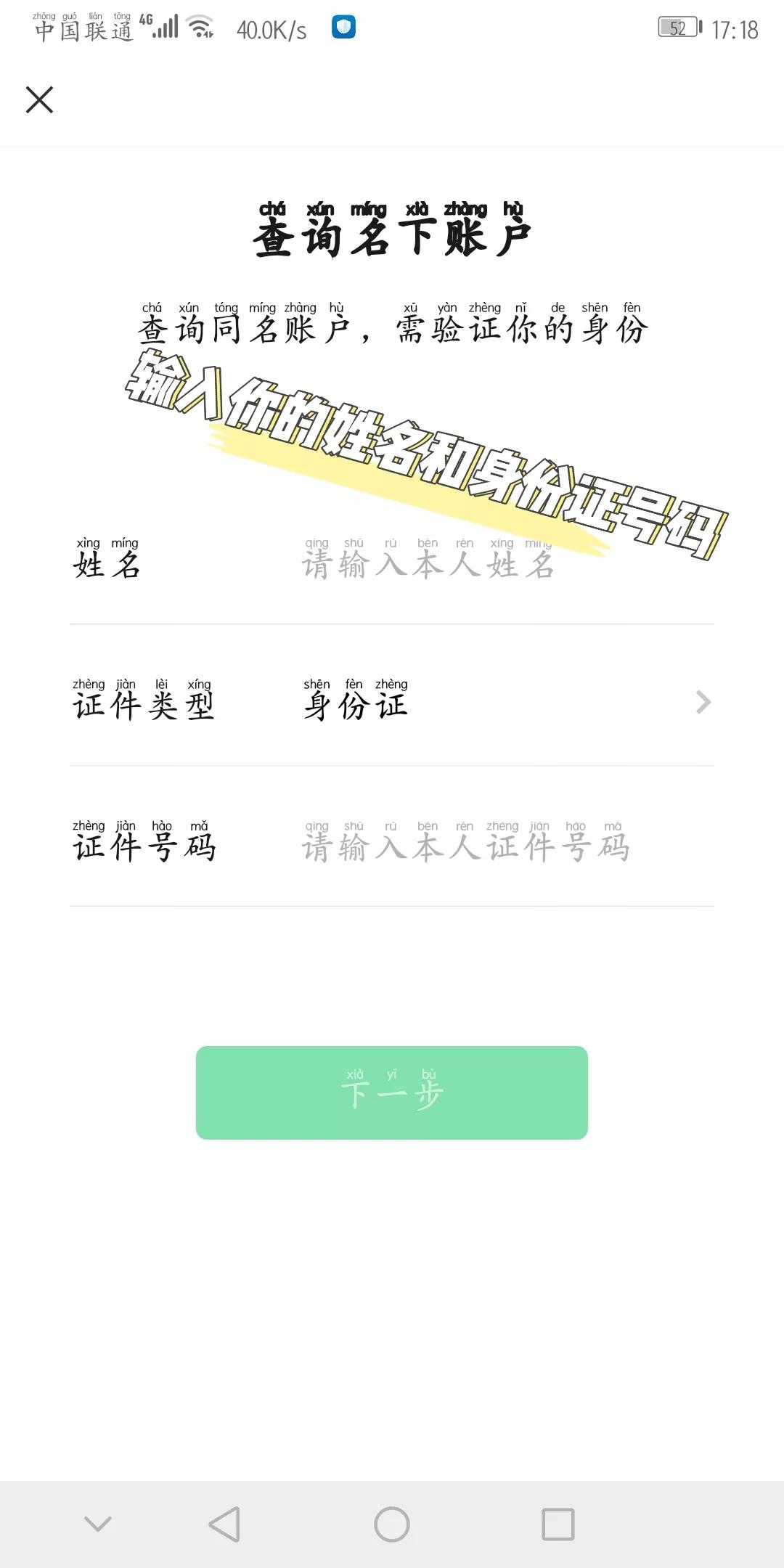Viewport: 784px width, 1568px height.
Task: Tap the 17:18 clock display
Action: tap(735, 30)
